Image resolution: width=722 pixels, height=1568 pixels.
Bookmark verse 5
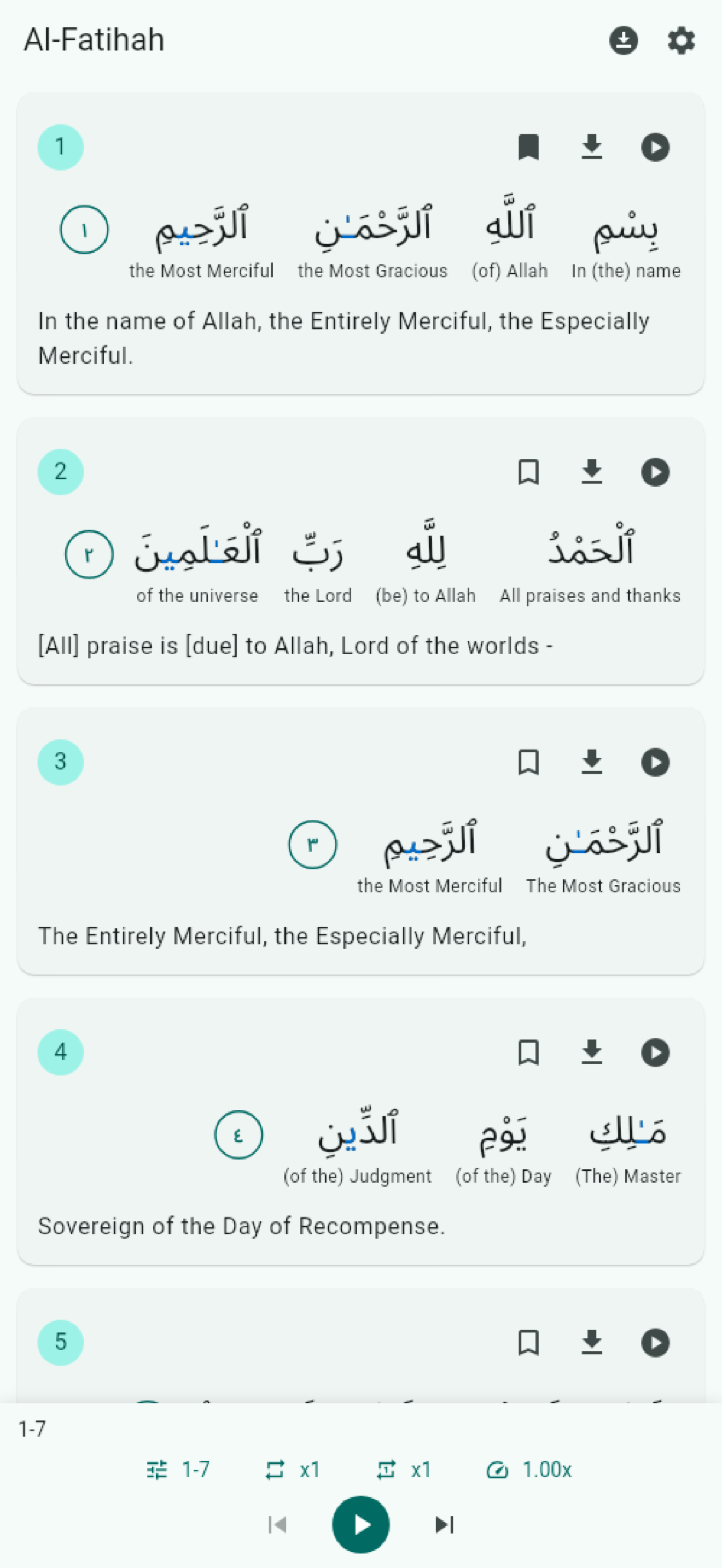(528, 1343)
